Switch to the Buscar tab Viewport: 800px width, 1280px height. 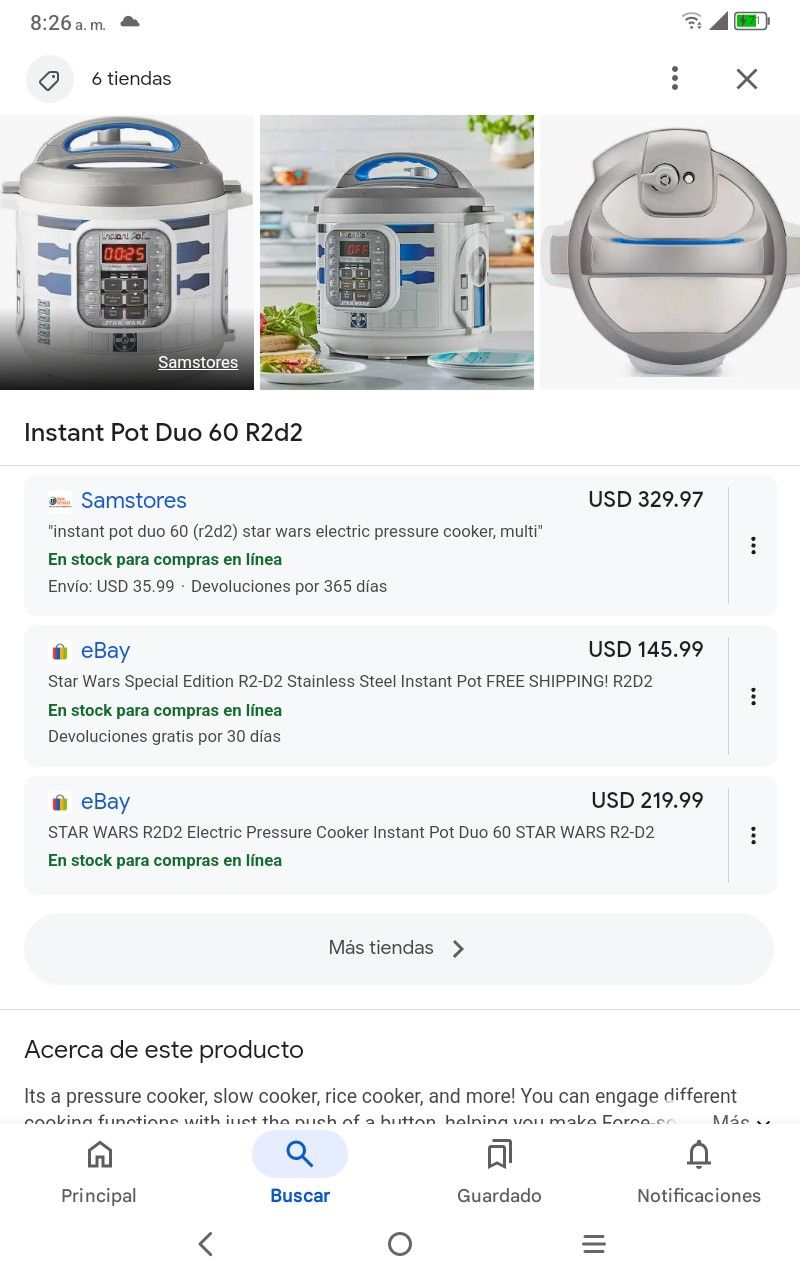click(300, 1170)
